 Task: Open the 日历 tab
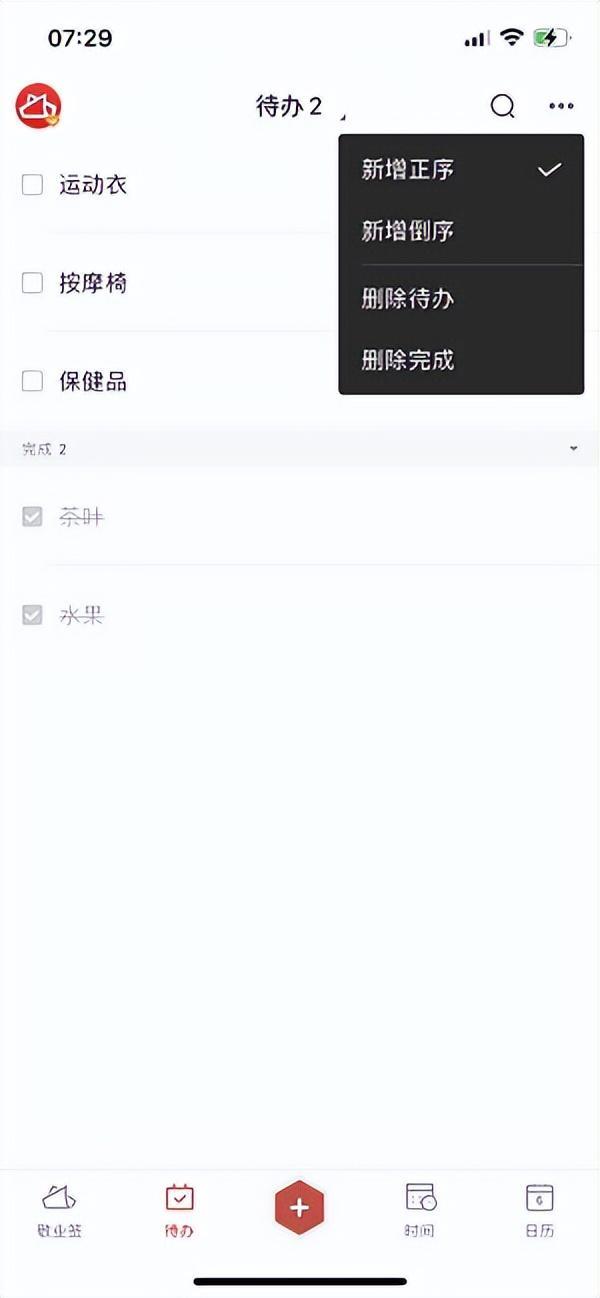click(540, 1208)
